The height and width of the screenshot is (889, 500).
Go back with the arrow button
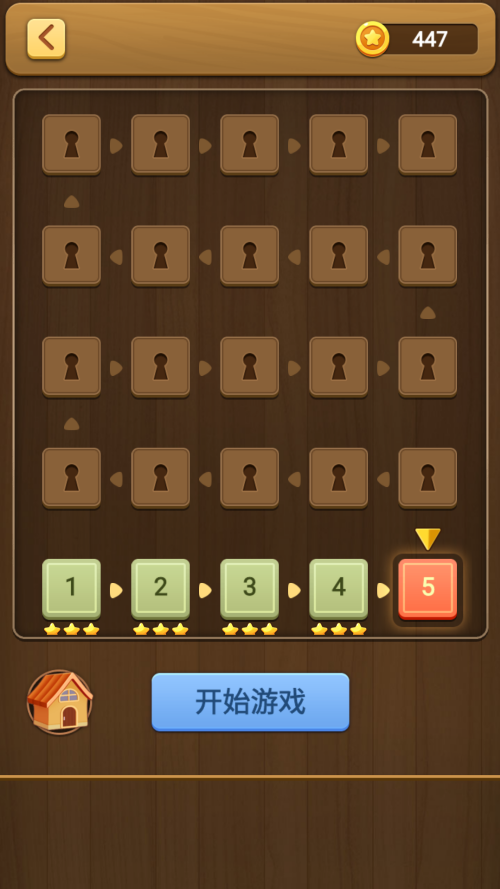tap(46, 39)
